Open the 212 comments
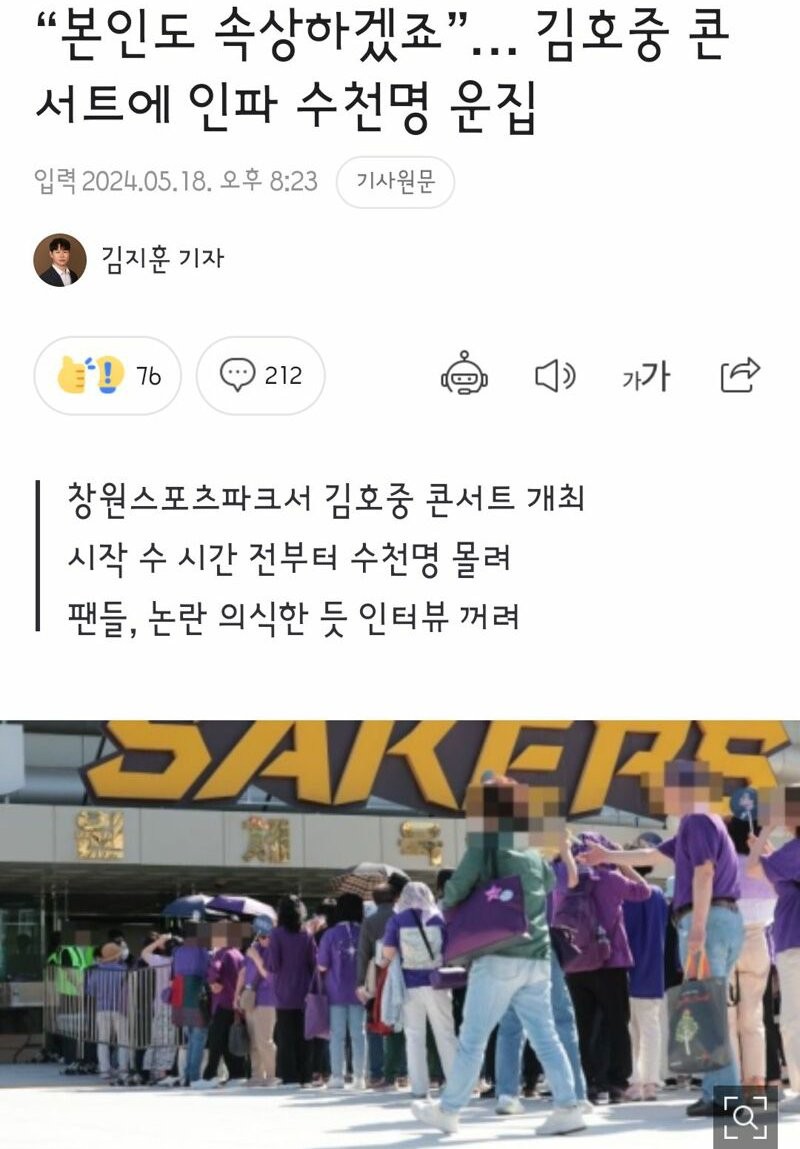Image resolution: width=800 pixels, height=1149 pixels. pos(261,376)
